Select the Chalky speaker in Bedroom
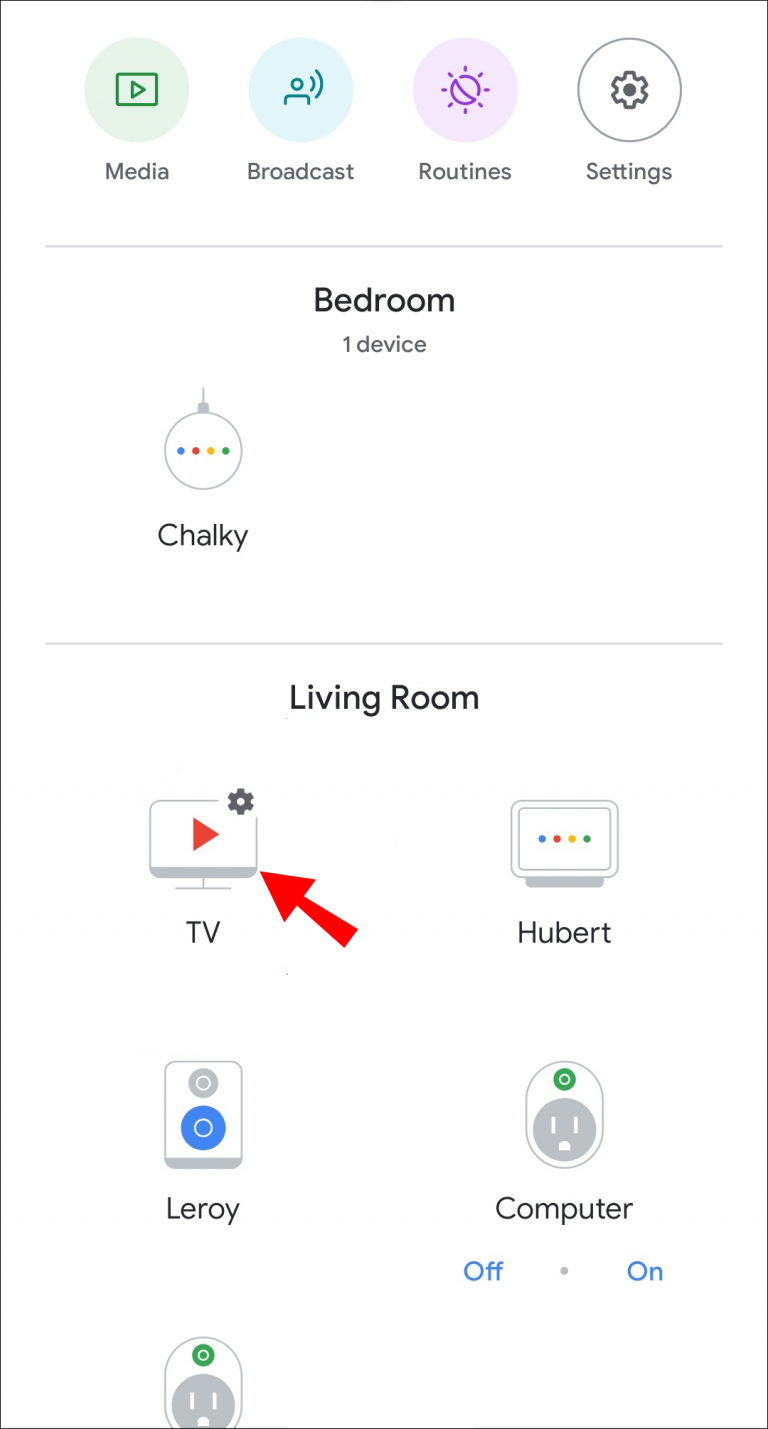This screenshot has width=768, height=1429. tap(203, 449)
